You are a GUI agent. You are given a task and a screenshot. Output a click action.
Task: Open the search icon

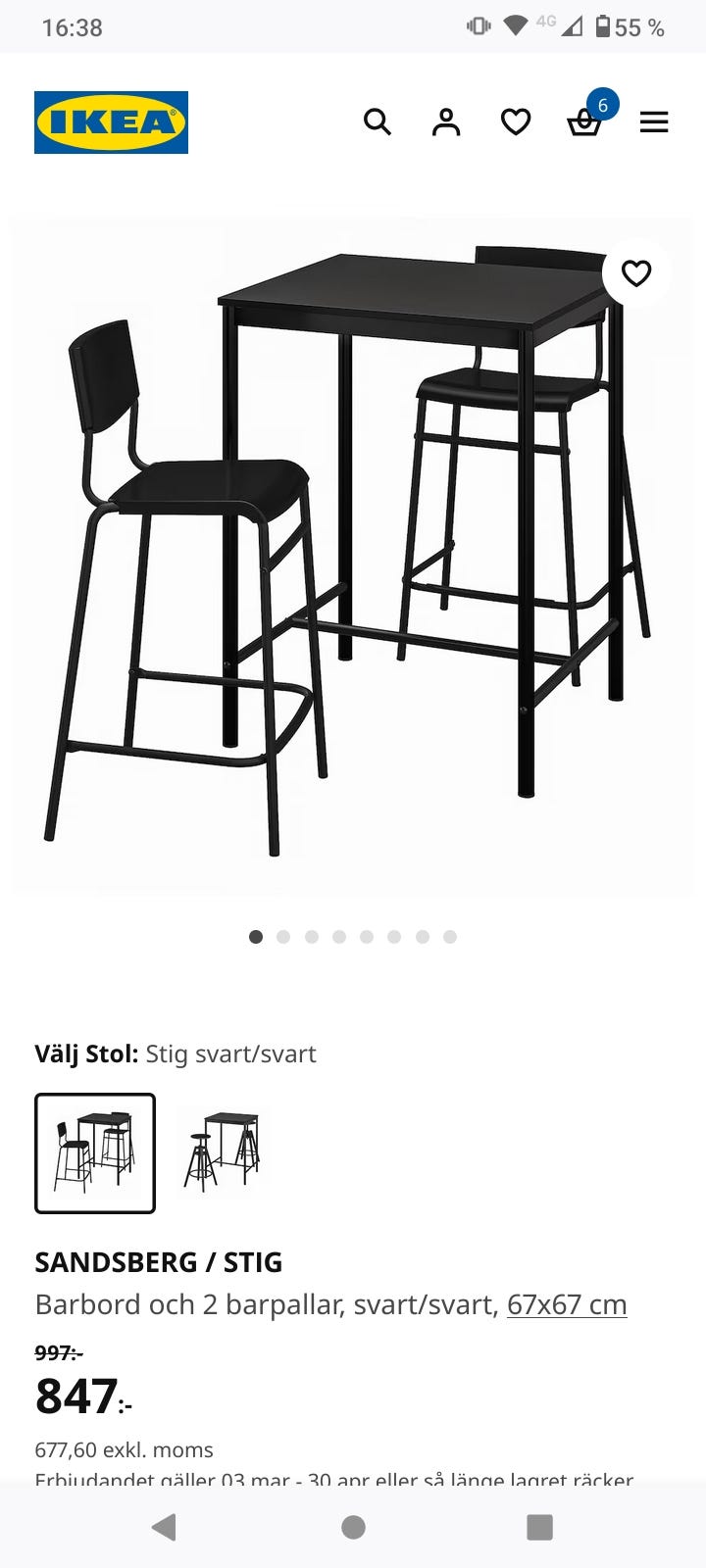click(378, 122)
